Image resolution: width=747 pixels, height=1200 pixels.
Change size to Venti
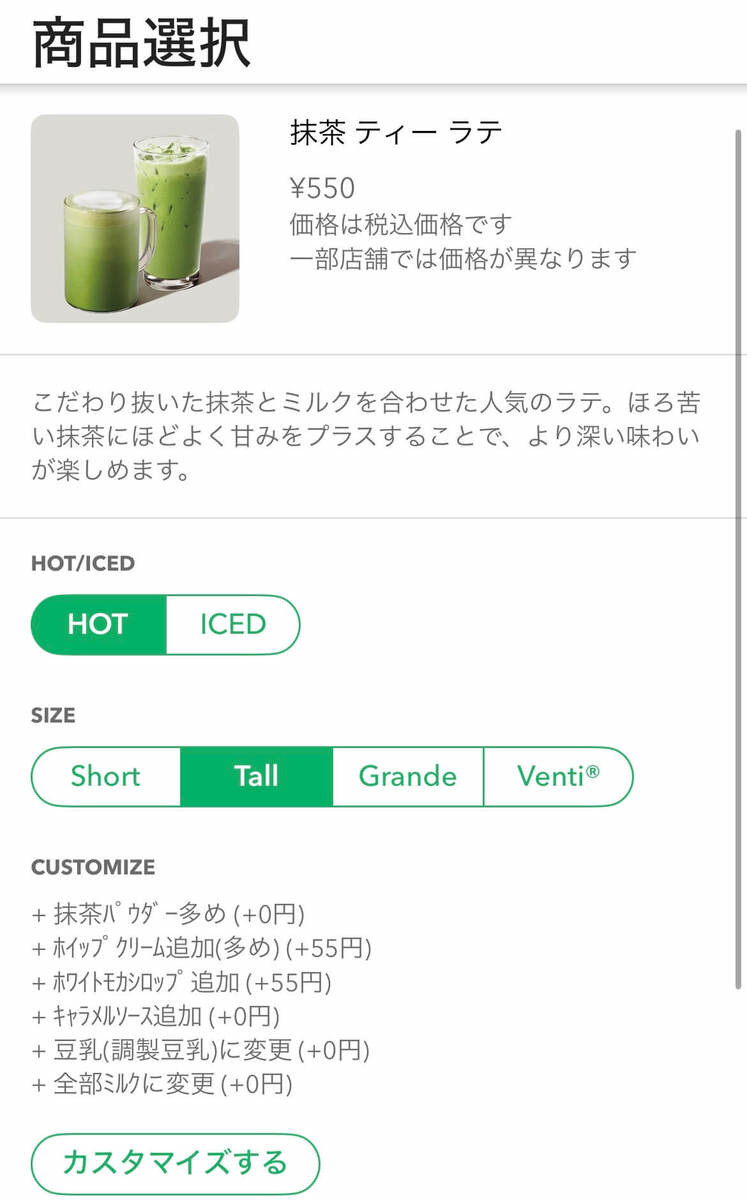click(558, 776)
